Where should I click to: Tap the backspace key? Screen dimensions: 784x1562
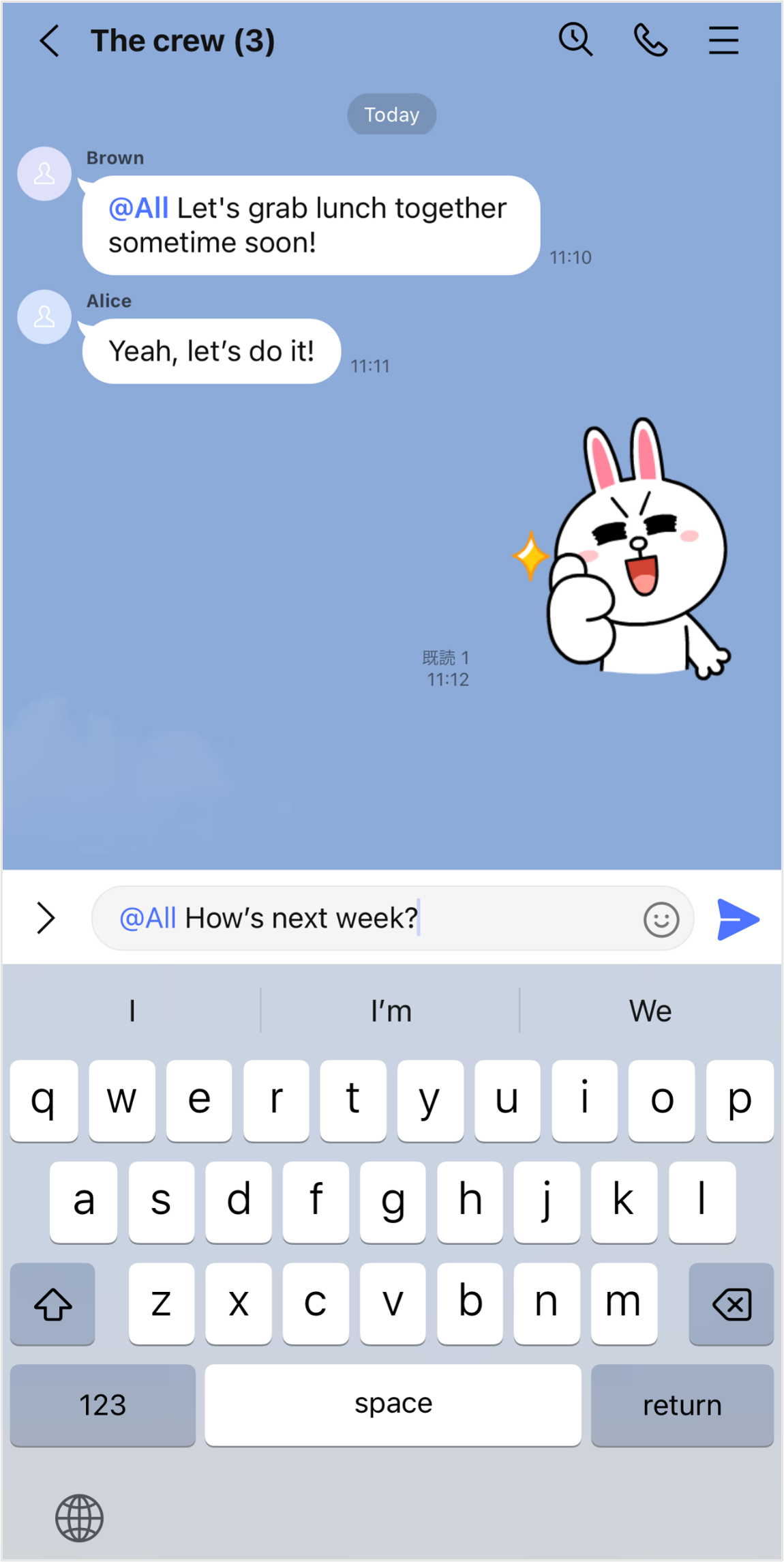[731, 1304]
